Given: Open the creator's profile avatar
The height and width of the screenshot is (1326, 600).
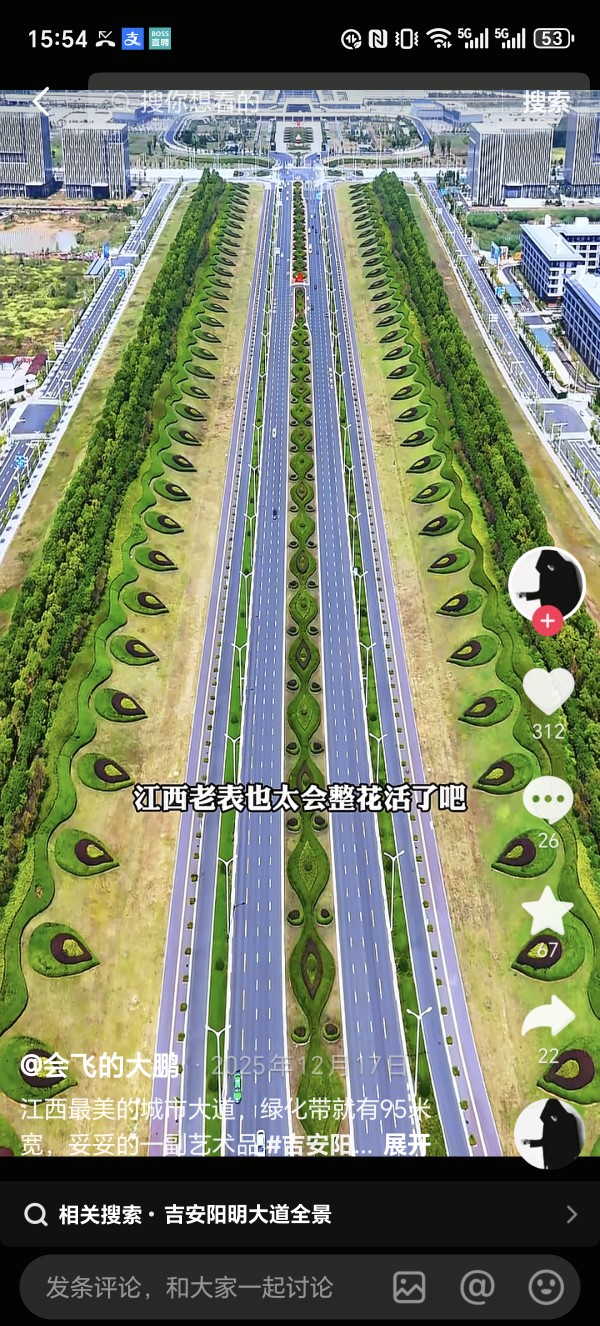Looking at the screenshot, I should 546,583.
